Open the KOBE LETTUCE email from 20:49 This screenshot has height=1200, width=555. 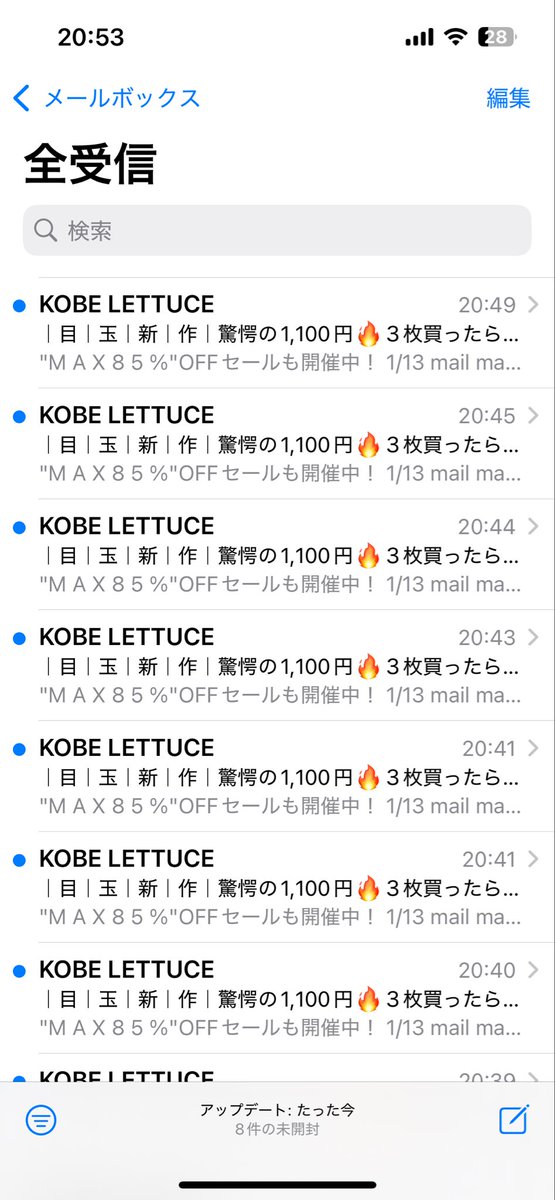[277, 333]
